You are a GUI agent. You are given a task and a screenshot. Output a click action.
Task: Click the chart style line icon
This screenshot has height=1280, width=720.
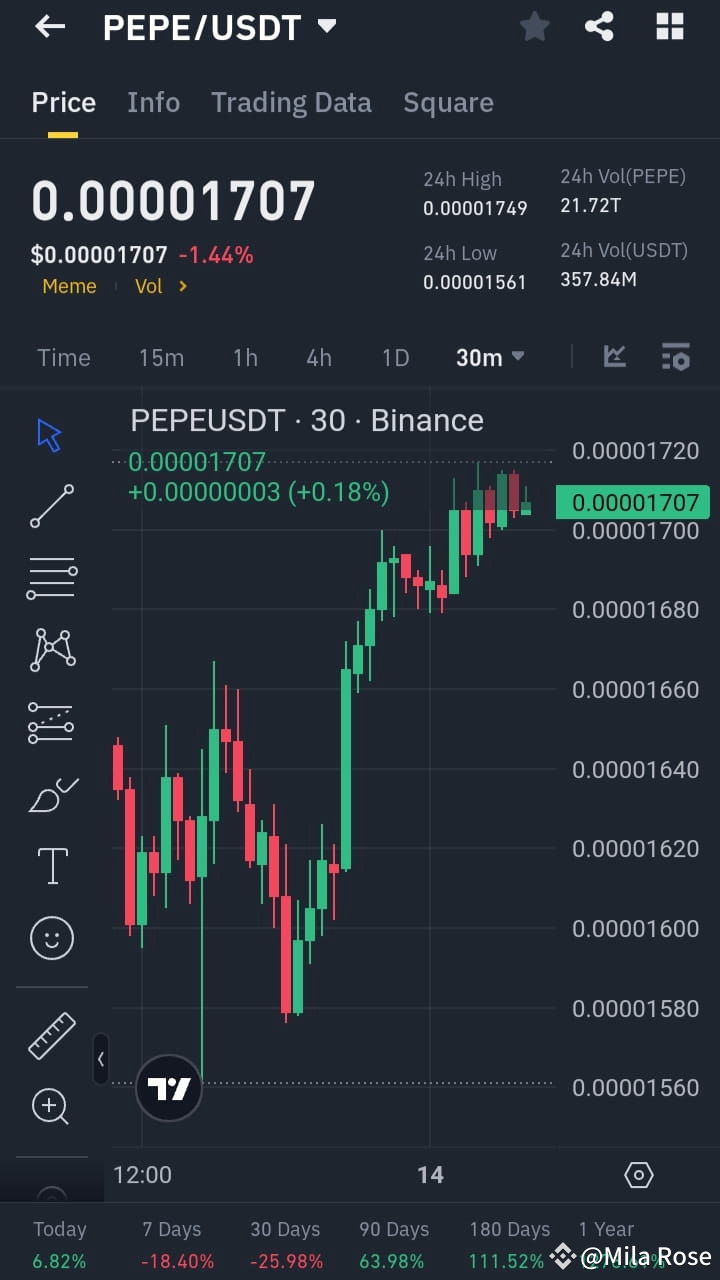(x=614, y=356)
